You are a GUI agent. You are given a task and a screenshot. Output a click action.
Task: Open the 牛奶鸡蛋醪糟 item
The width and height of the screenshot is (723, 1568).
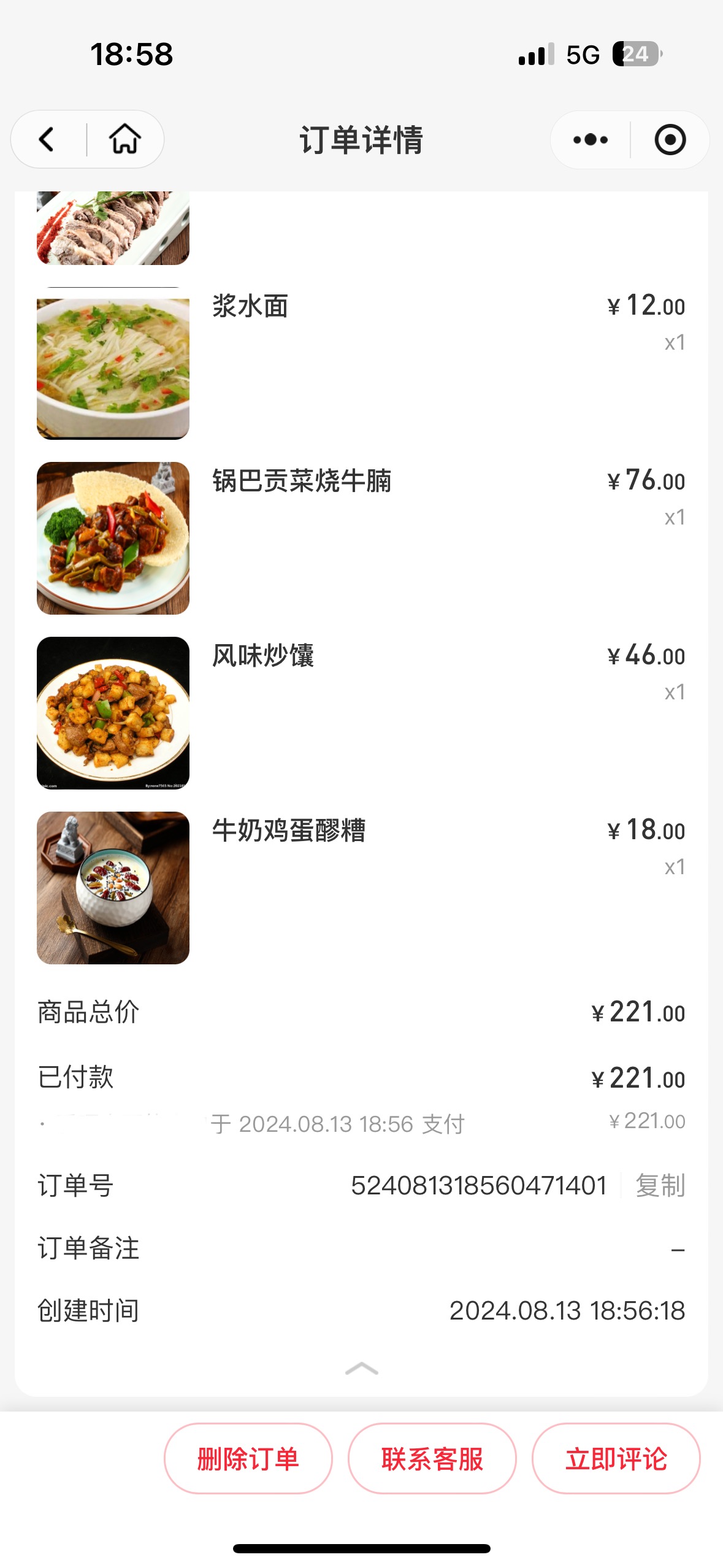coord(361,888)
